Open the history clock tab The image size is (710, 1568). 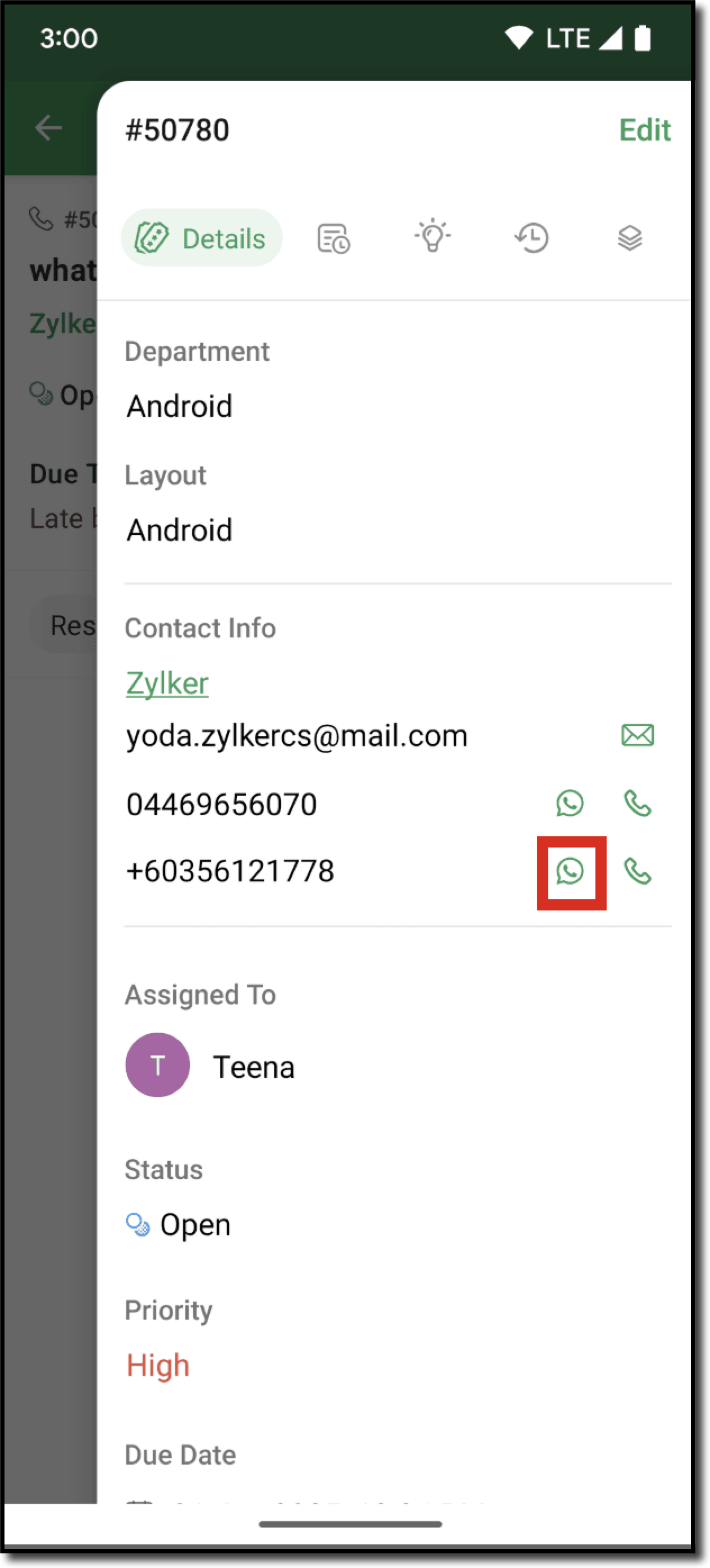tap(531, 238)
